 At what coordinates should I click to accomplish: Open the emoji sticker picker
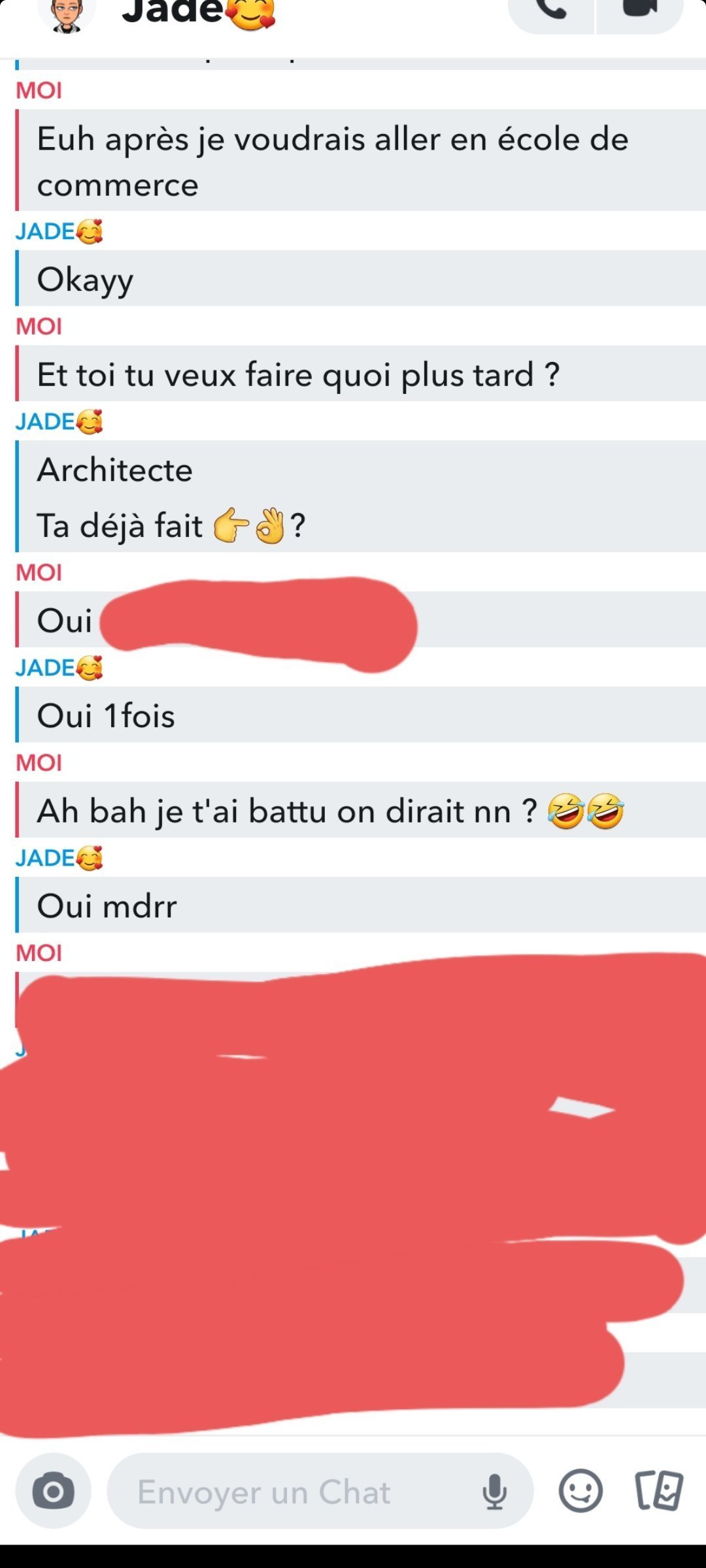580,1491
